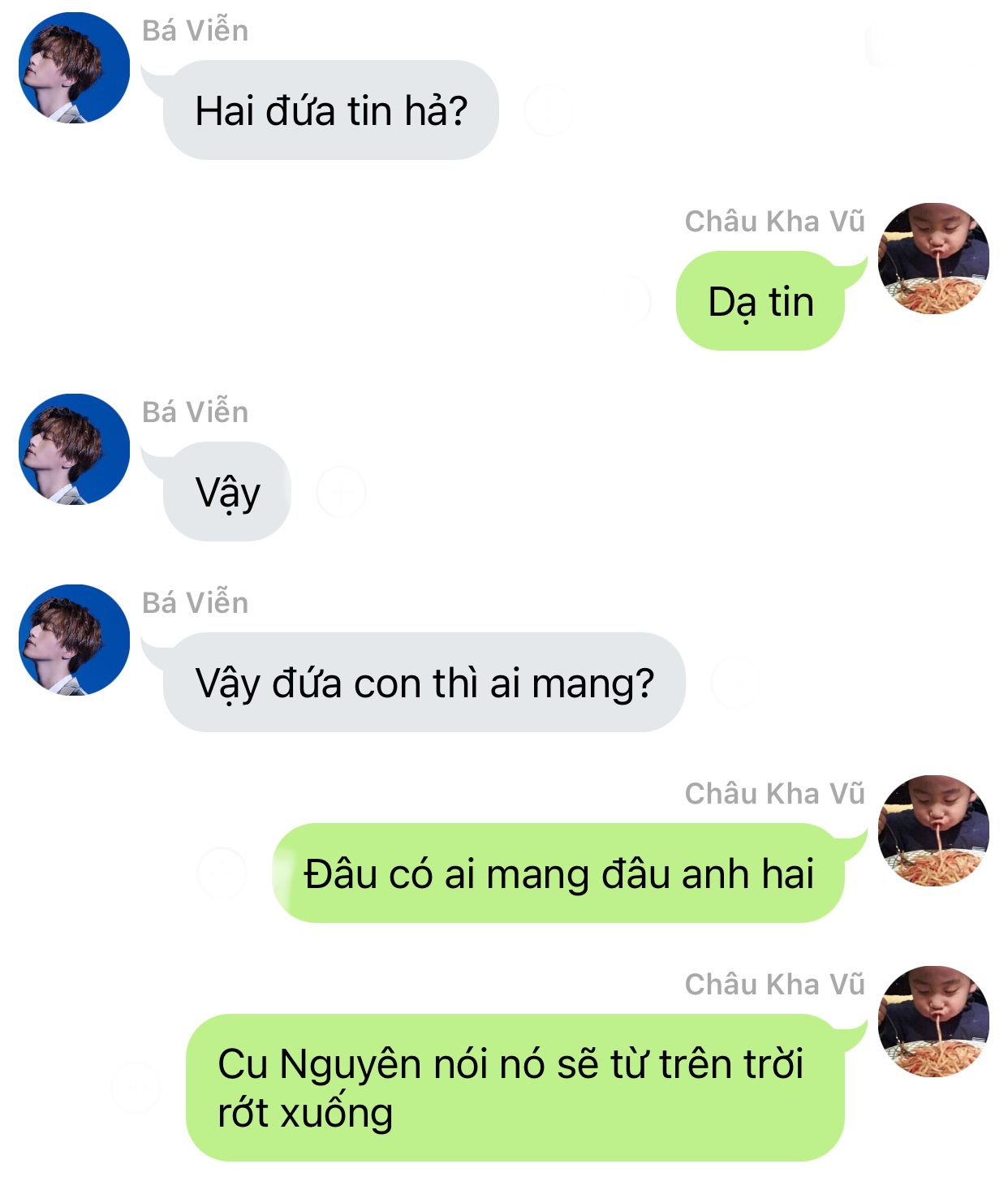Open Bá Viễn's avatar beside "Hai đứa tin hả?"
Screen dimensions: 1008x1190
coord(74,67)
